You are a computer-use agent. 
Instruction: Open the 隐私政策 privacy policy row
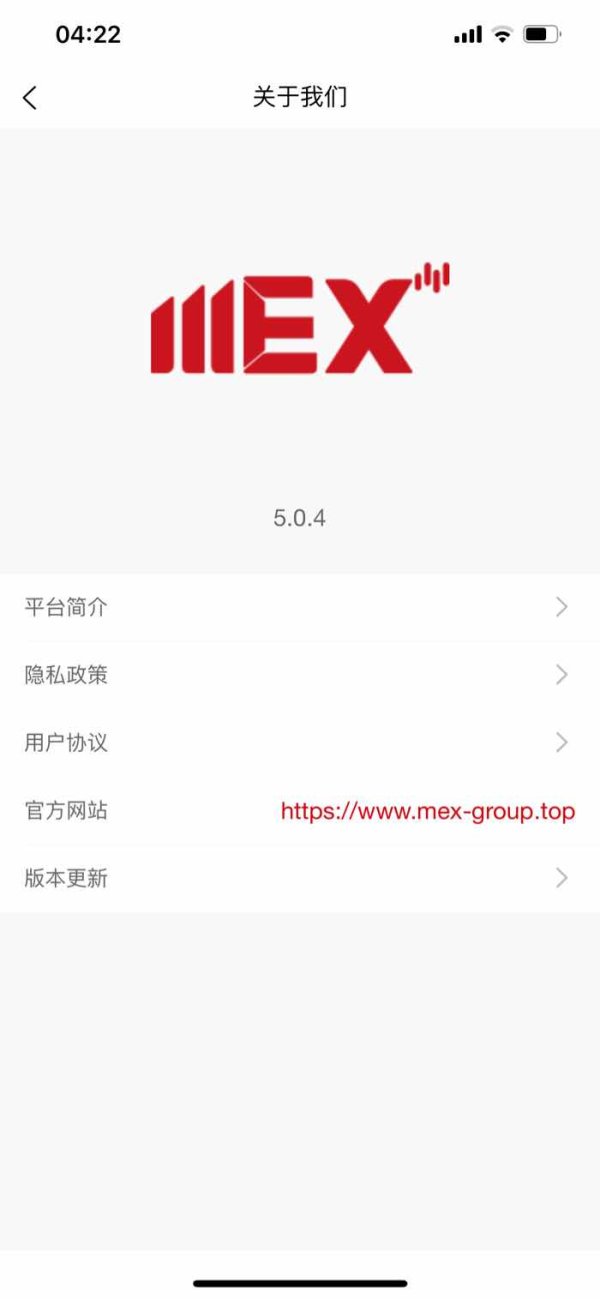click(x=300, y=675)
